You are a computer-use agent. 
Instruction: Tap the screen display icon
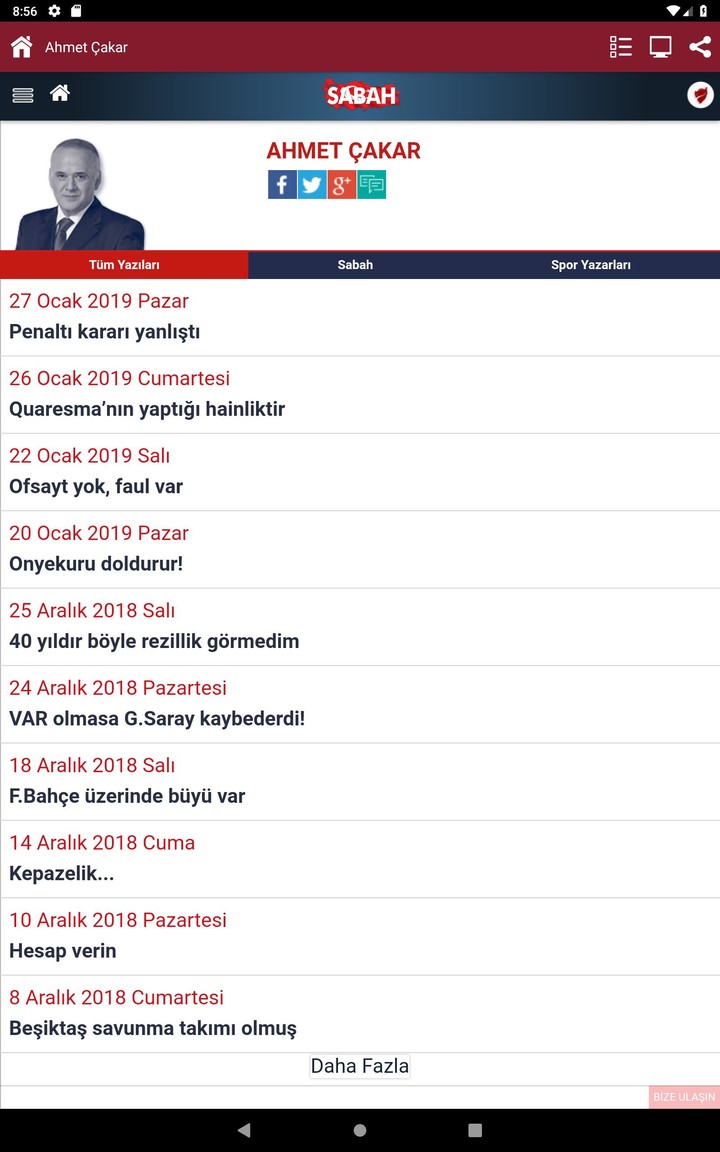pos(660,47)
